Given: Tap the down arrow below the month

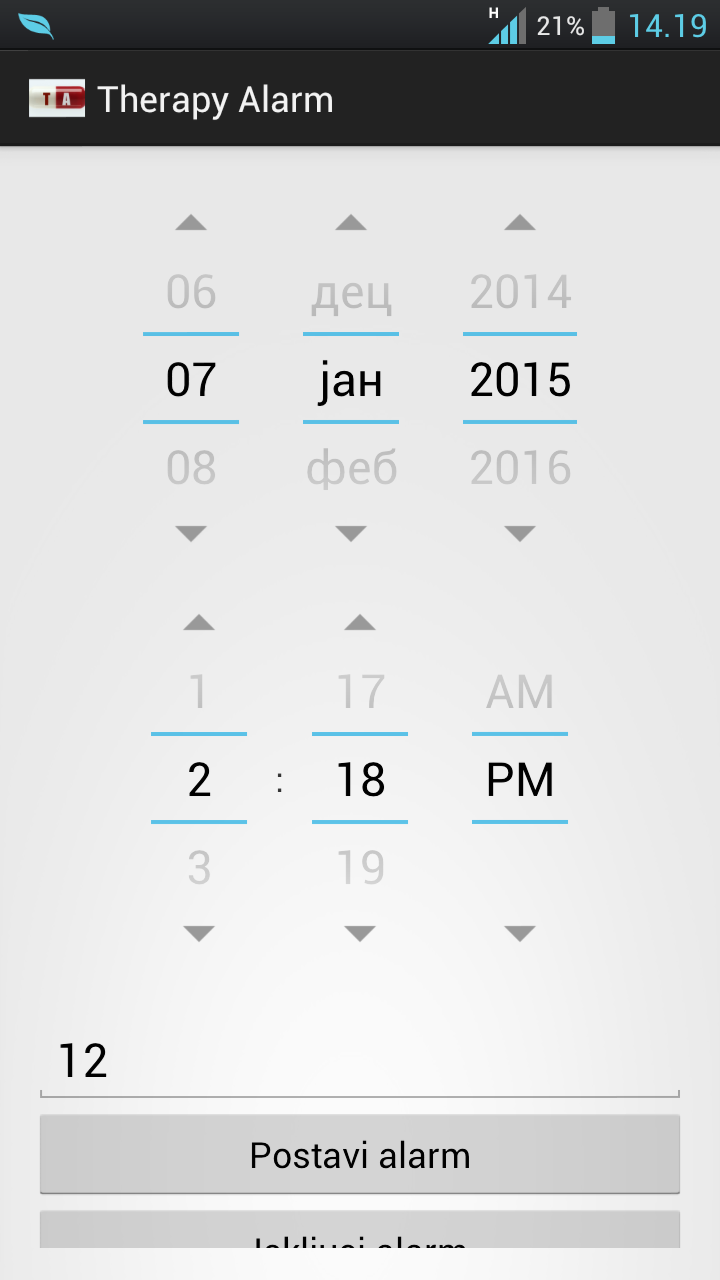Looking at the screenshot, I should (351, 533).
